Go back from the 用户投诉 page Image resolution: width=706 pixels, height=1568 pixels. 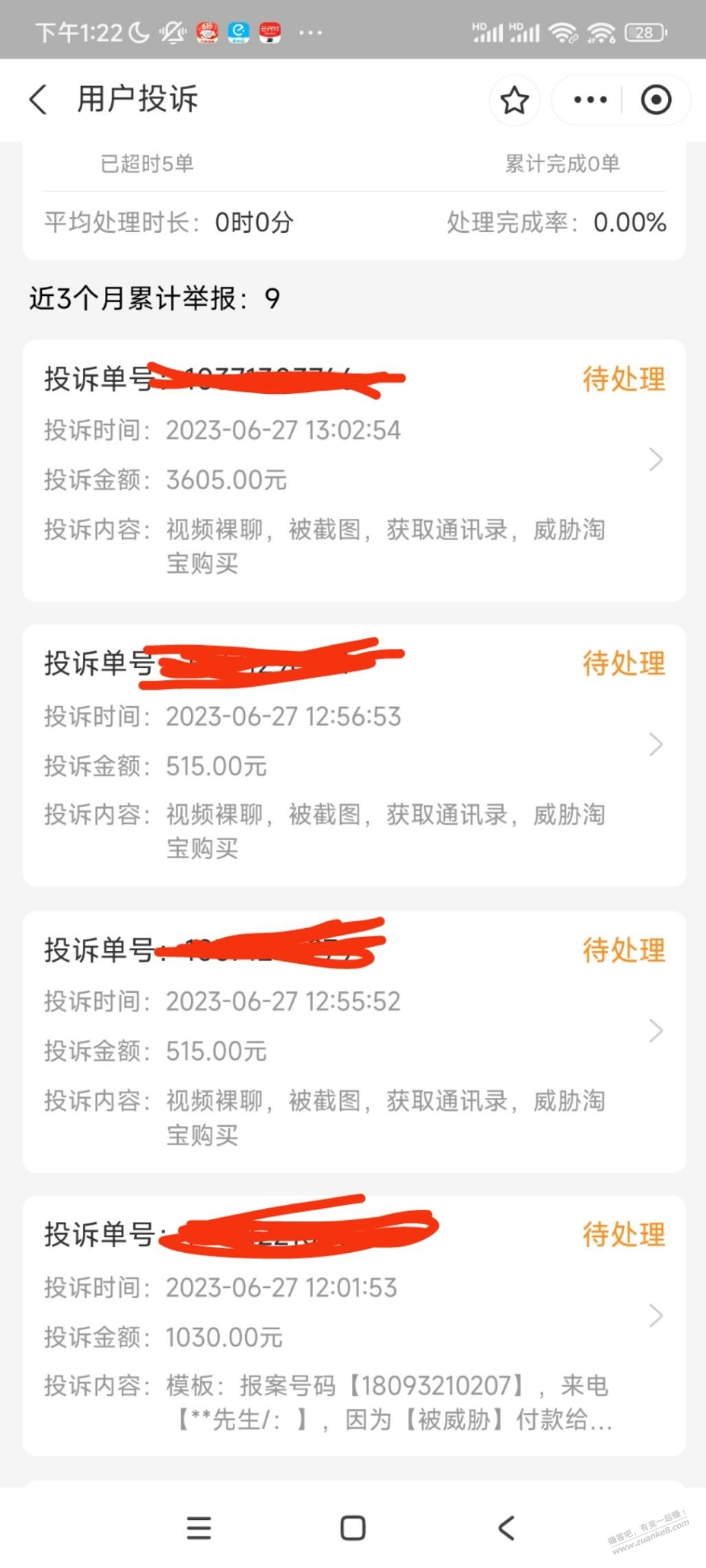tap(38, 100)
